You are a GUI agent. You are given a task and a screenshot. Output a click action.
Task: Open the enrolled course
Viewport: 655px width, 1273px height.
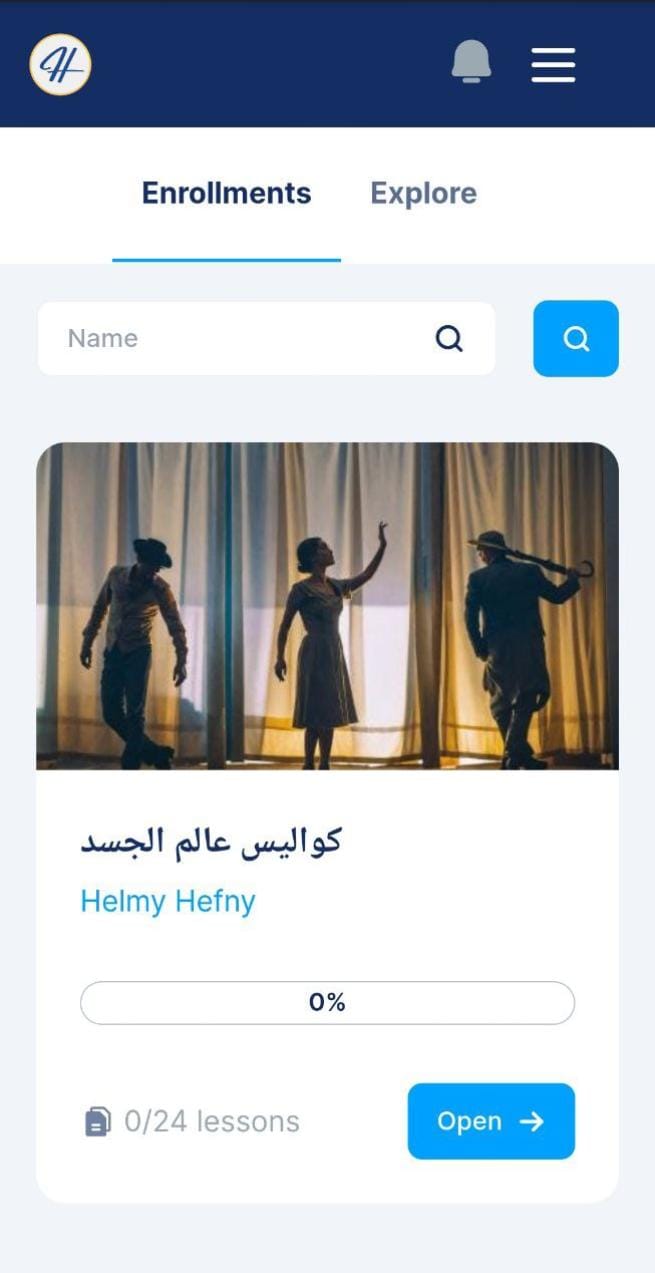coord(490,1121)
